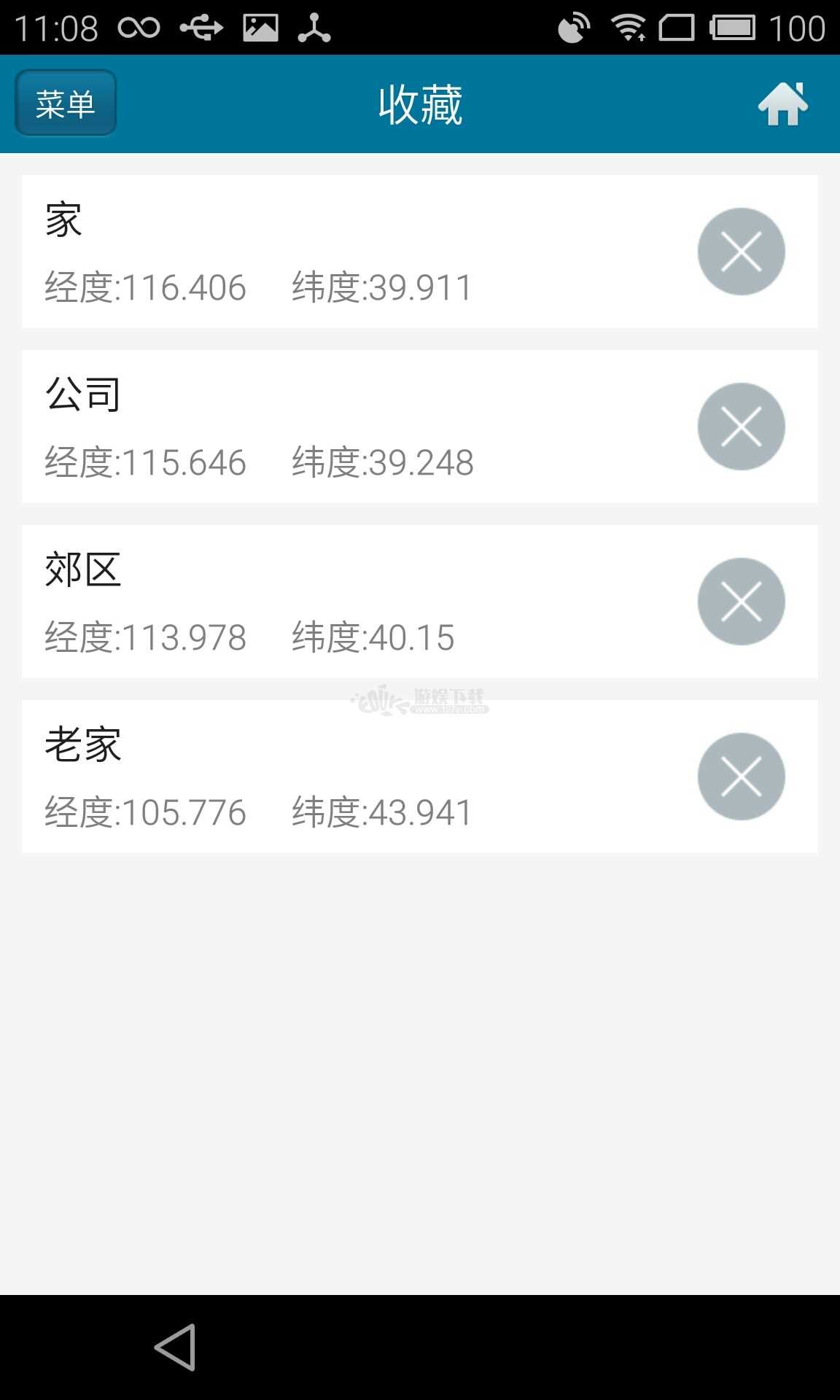Open the home screen via the house icon
840x1400 pixels.
[784, 104]
